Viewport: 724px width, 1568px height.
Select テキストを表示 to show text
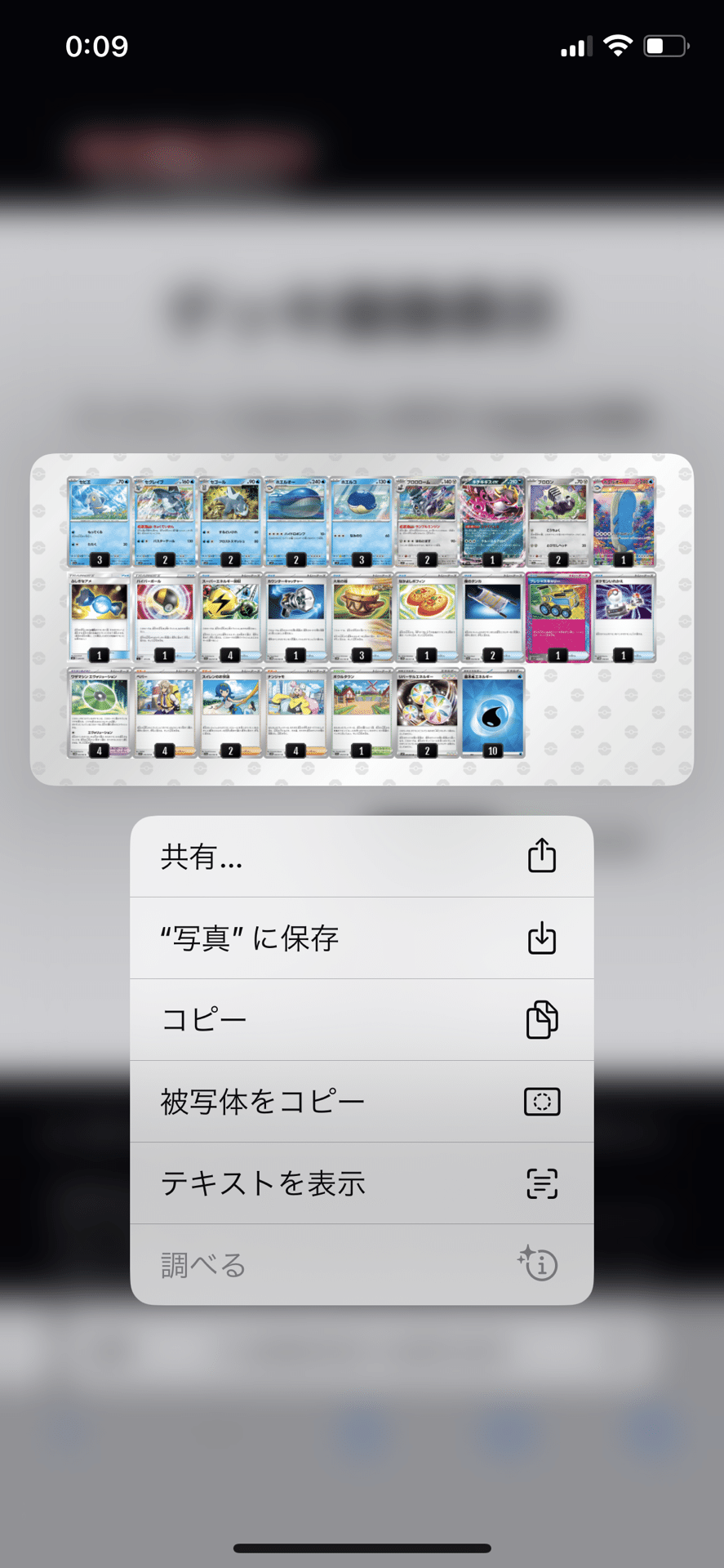[x=362, y=1183]
